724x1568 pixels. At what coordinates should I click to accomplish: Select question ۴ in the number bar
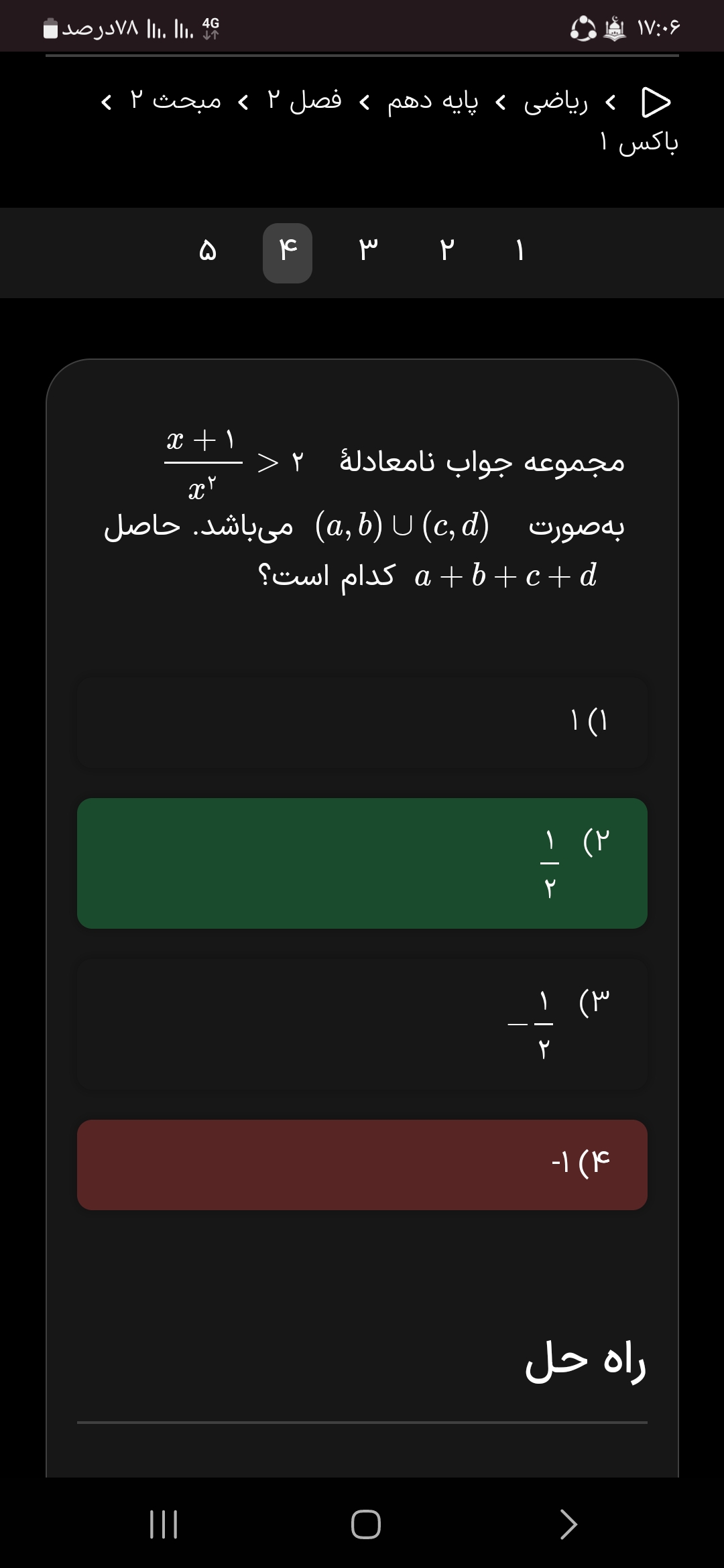[288, 253]
